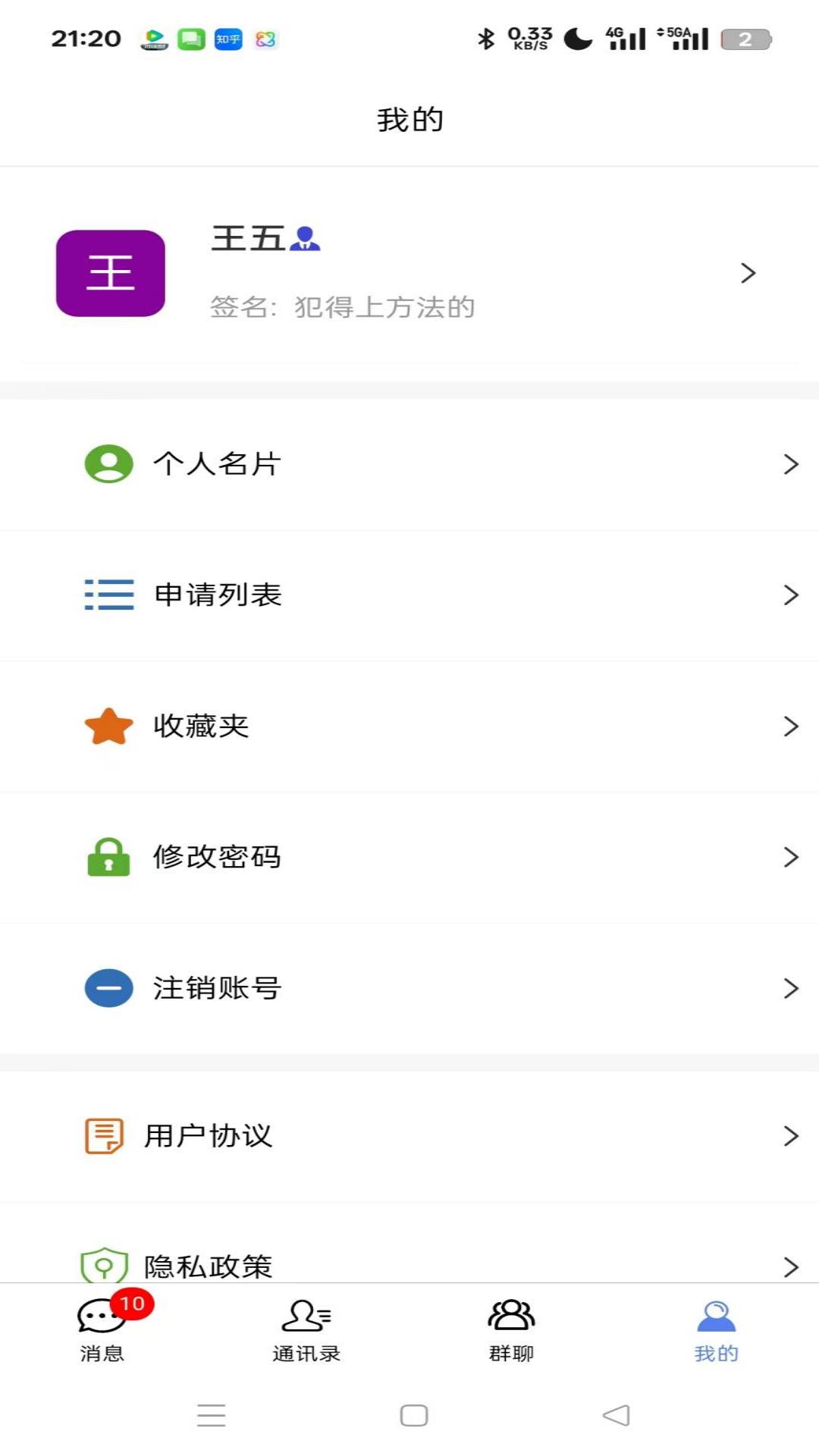Click the blue minus 注销账号 icon
The width and height of the screenshot is (819, 1456).
[108, 987]
